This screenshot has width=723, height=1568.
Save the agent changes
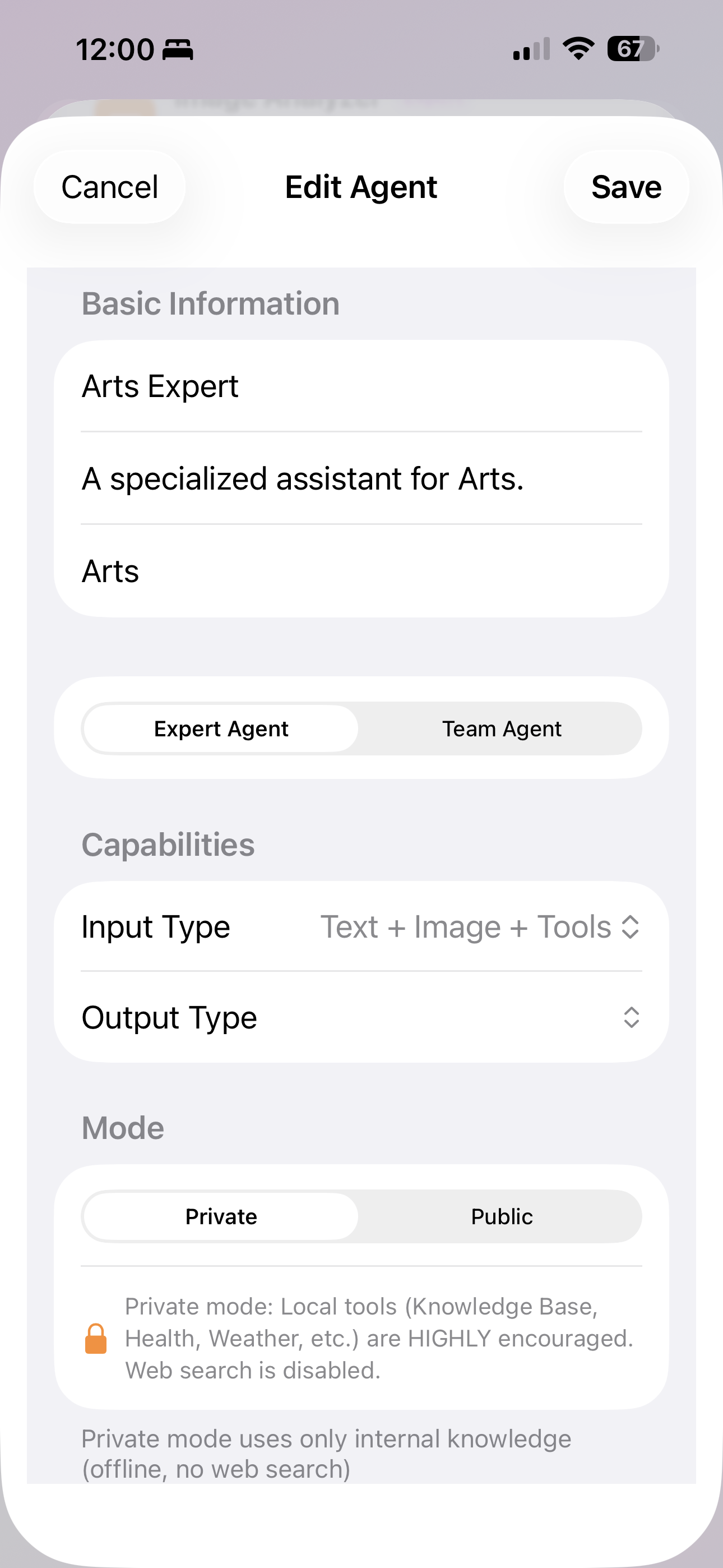tap(627, 187)
